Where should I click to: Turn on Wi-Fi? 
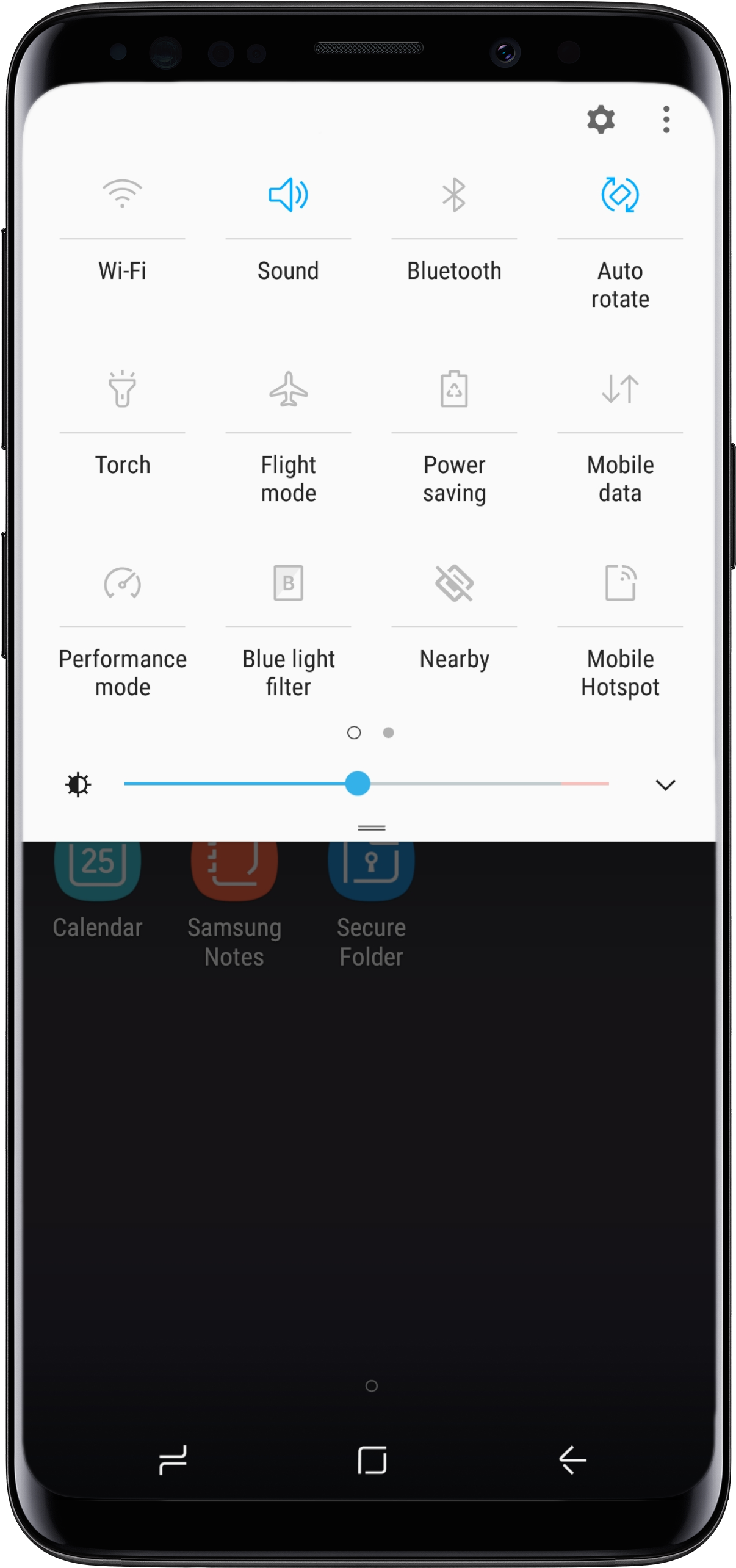pos(122,195)
